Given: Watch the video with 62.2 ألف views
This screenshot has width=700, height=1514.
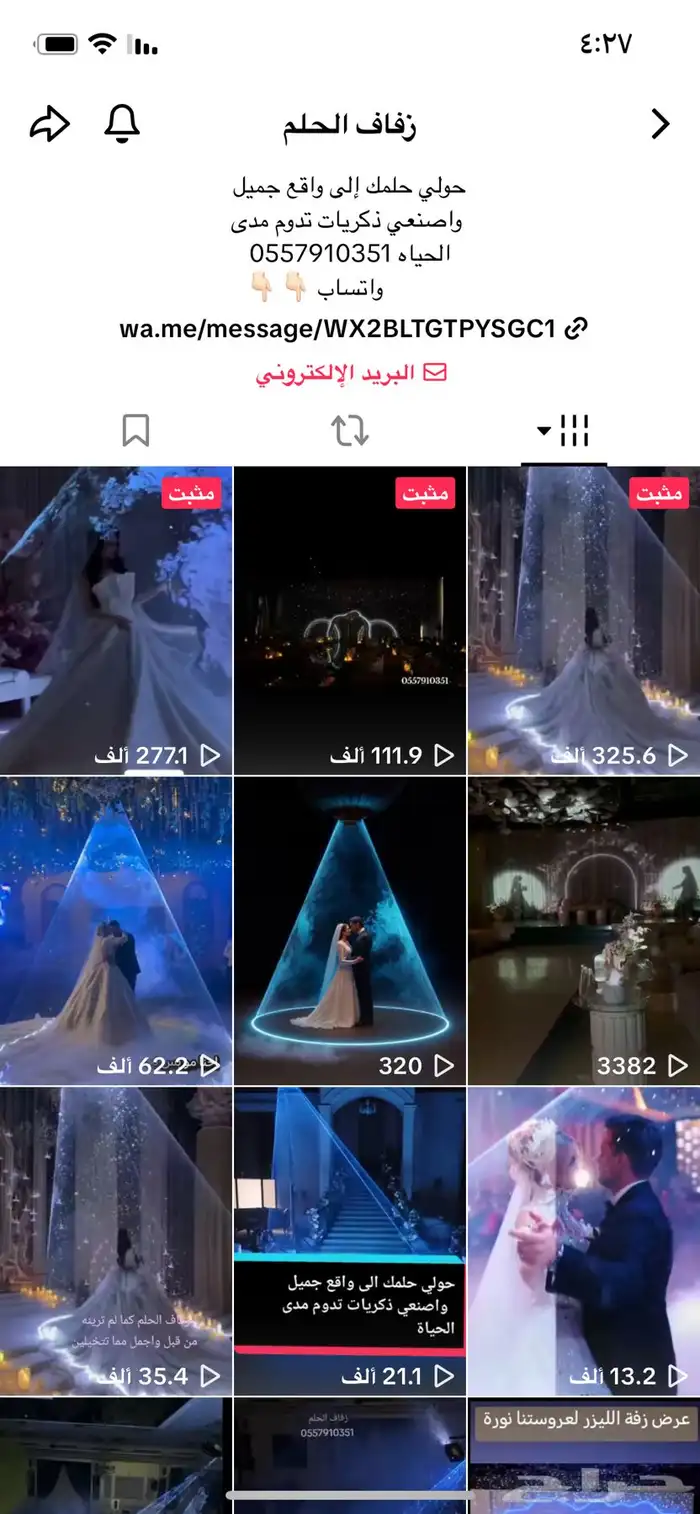Looking at the screenshot, I should [116, 930].
